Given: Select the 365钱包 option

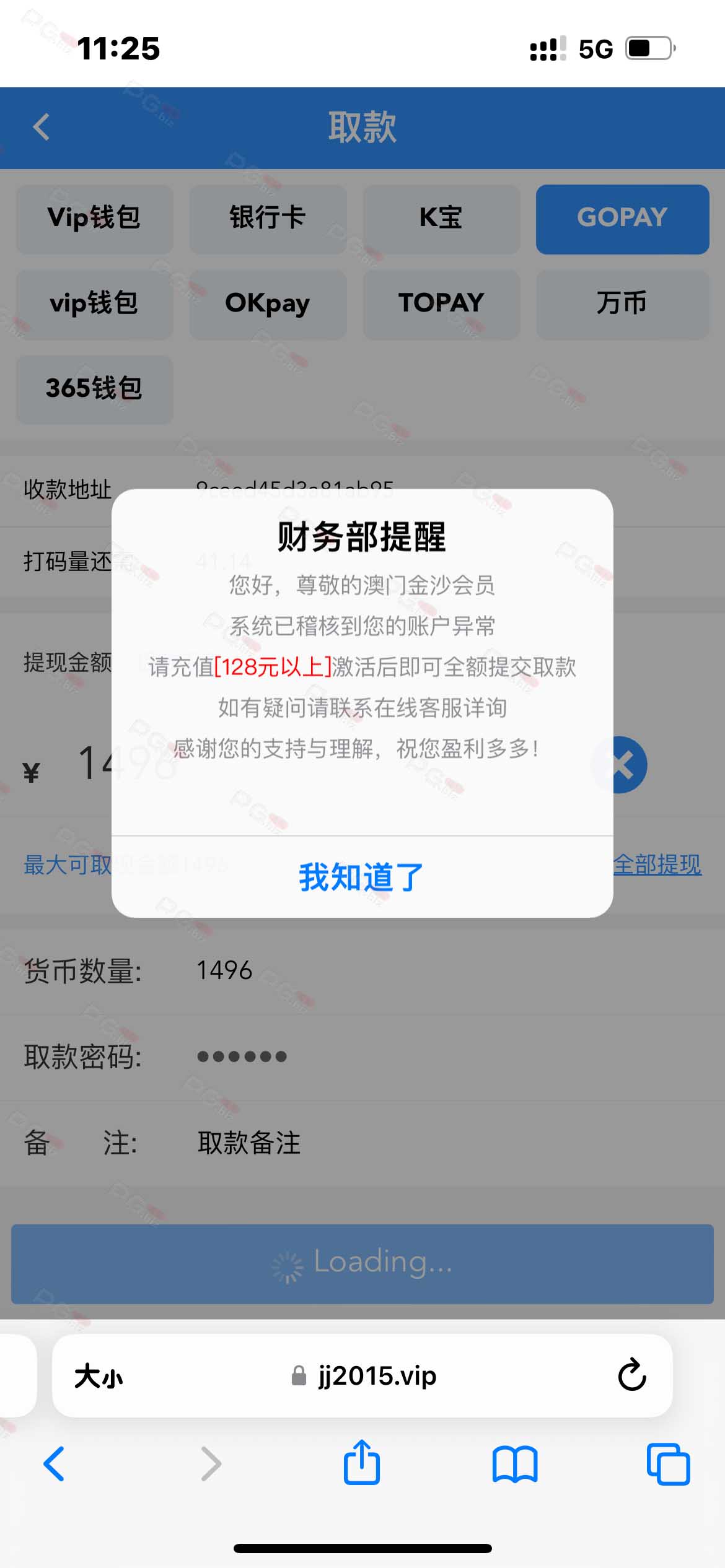Looking at the screenshot, I should tap(94, 389).
